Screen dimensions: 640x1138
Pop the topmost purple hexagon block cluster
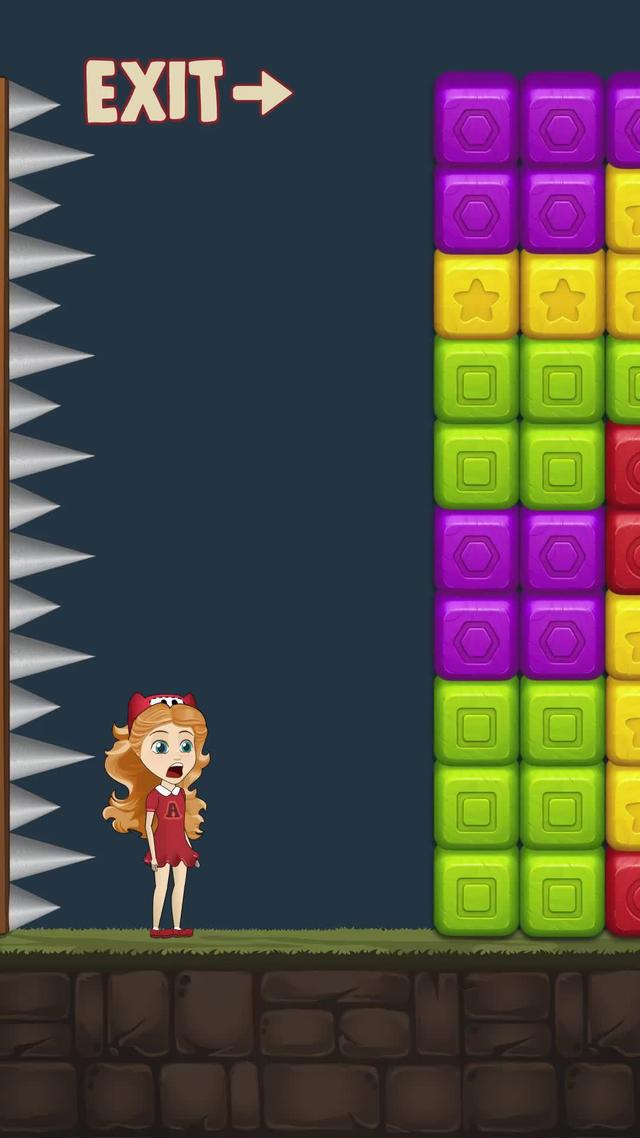(519, 167)
